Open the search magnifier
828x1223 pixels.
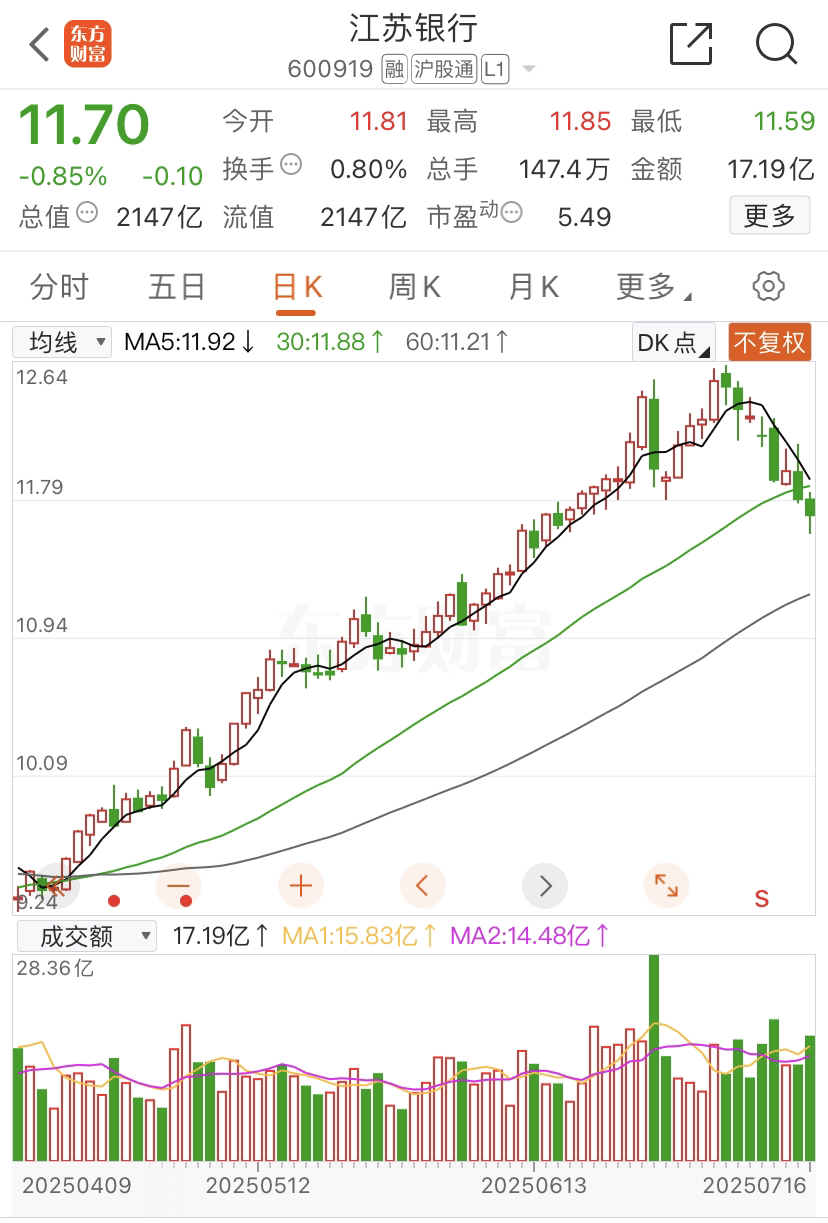click(776, 44)
